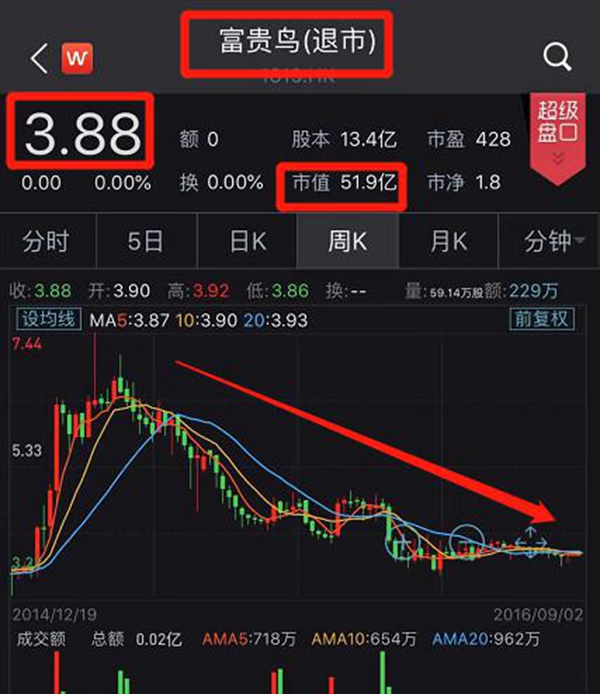Switch to the 月K monthly tab
The width and height of the screenshot is (600, 694).
(x=447, y=241)
